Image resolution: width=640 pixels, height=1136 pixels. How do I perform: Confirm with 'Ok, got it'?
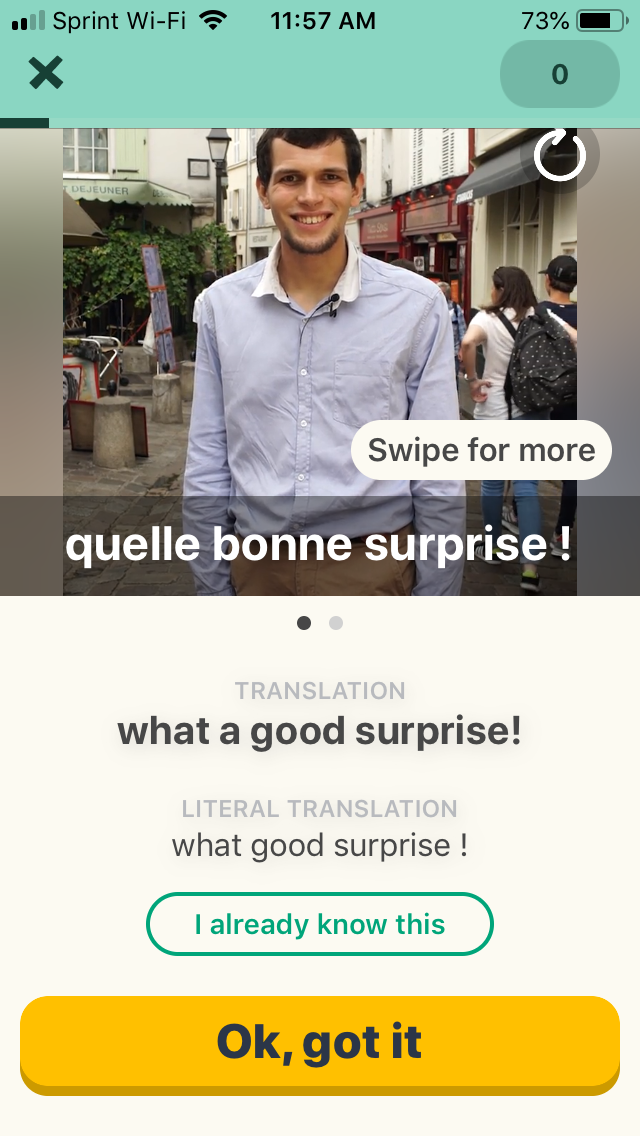pyautogui.click(x=320, y=1043)
